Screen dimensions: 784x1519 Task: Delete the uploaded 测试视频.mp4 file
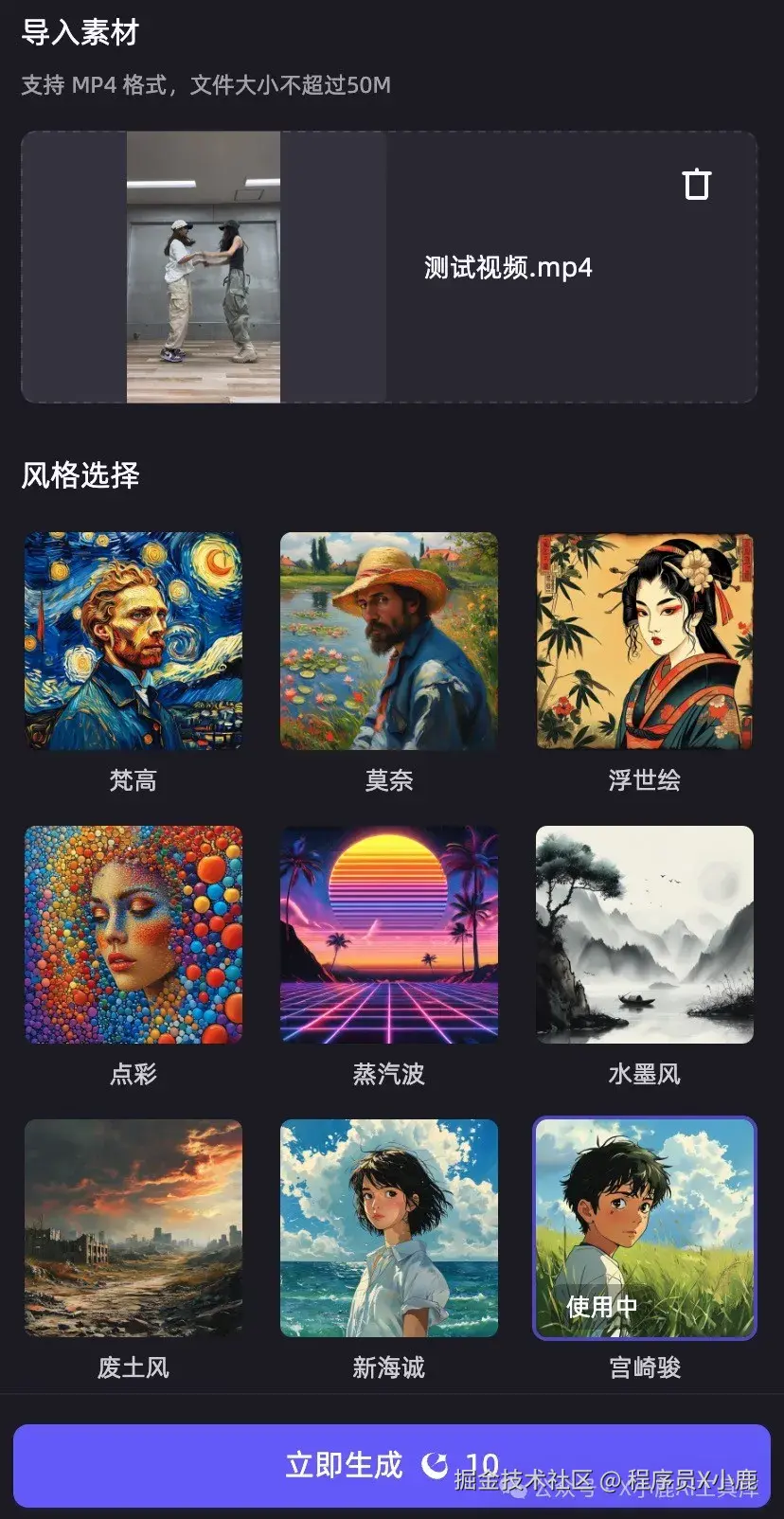(696, 184)
